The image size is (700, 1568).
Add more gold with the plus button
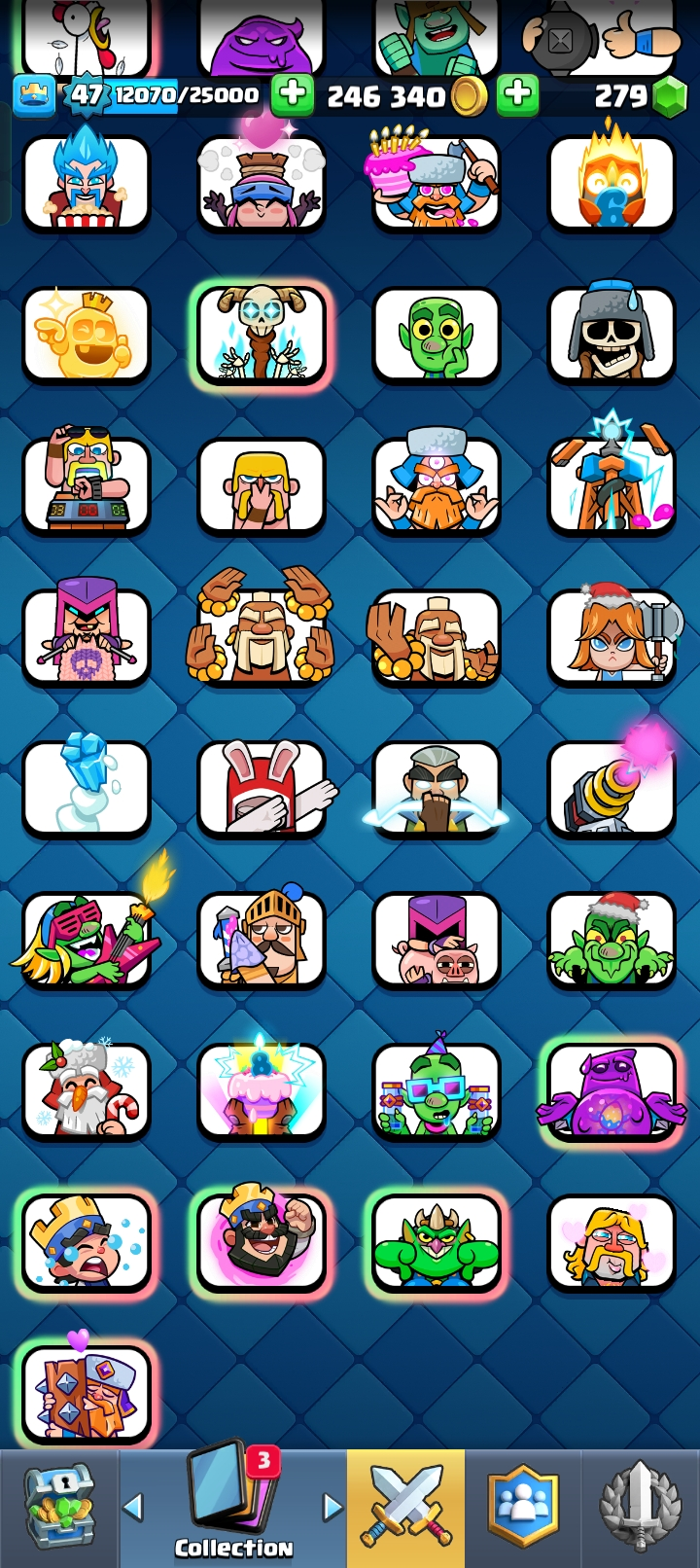pos(292,94)
